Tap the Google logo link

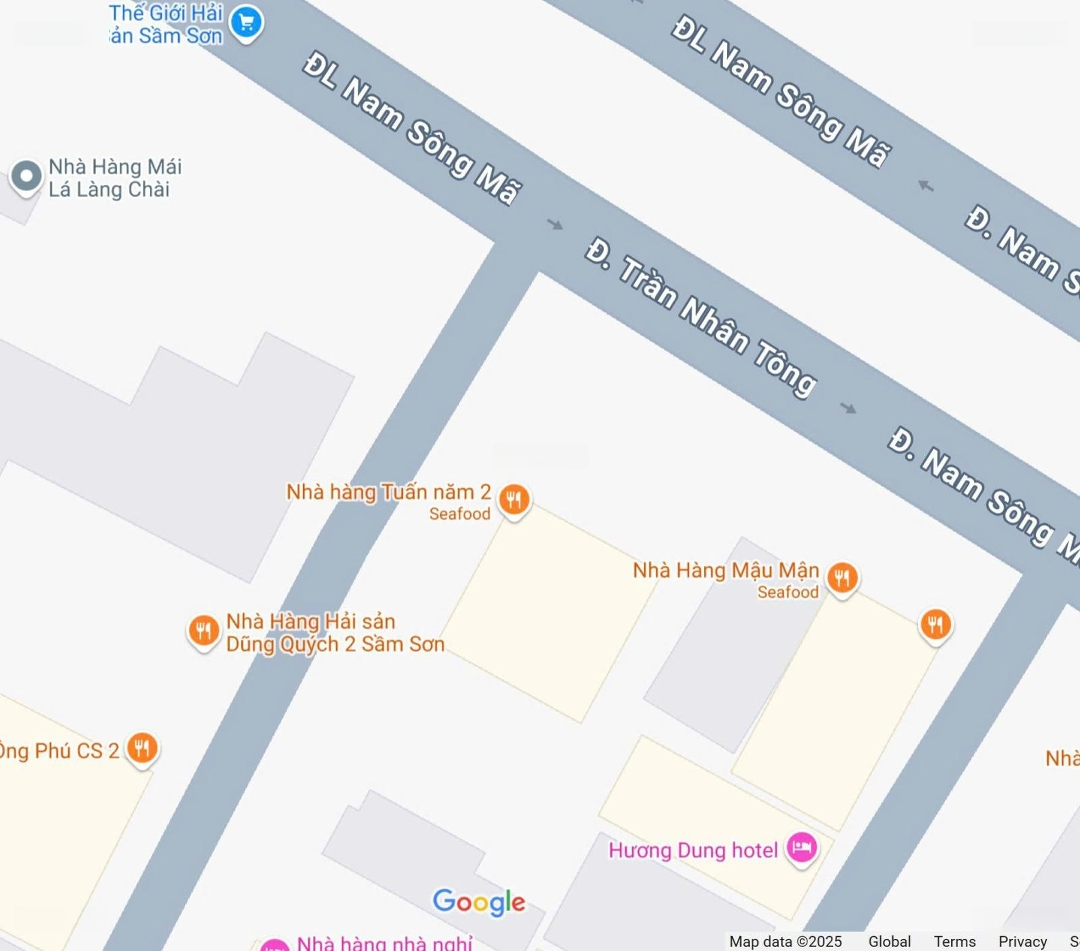tap(479, 902)
